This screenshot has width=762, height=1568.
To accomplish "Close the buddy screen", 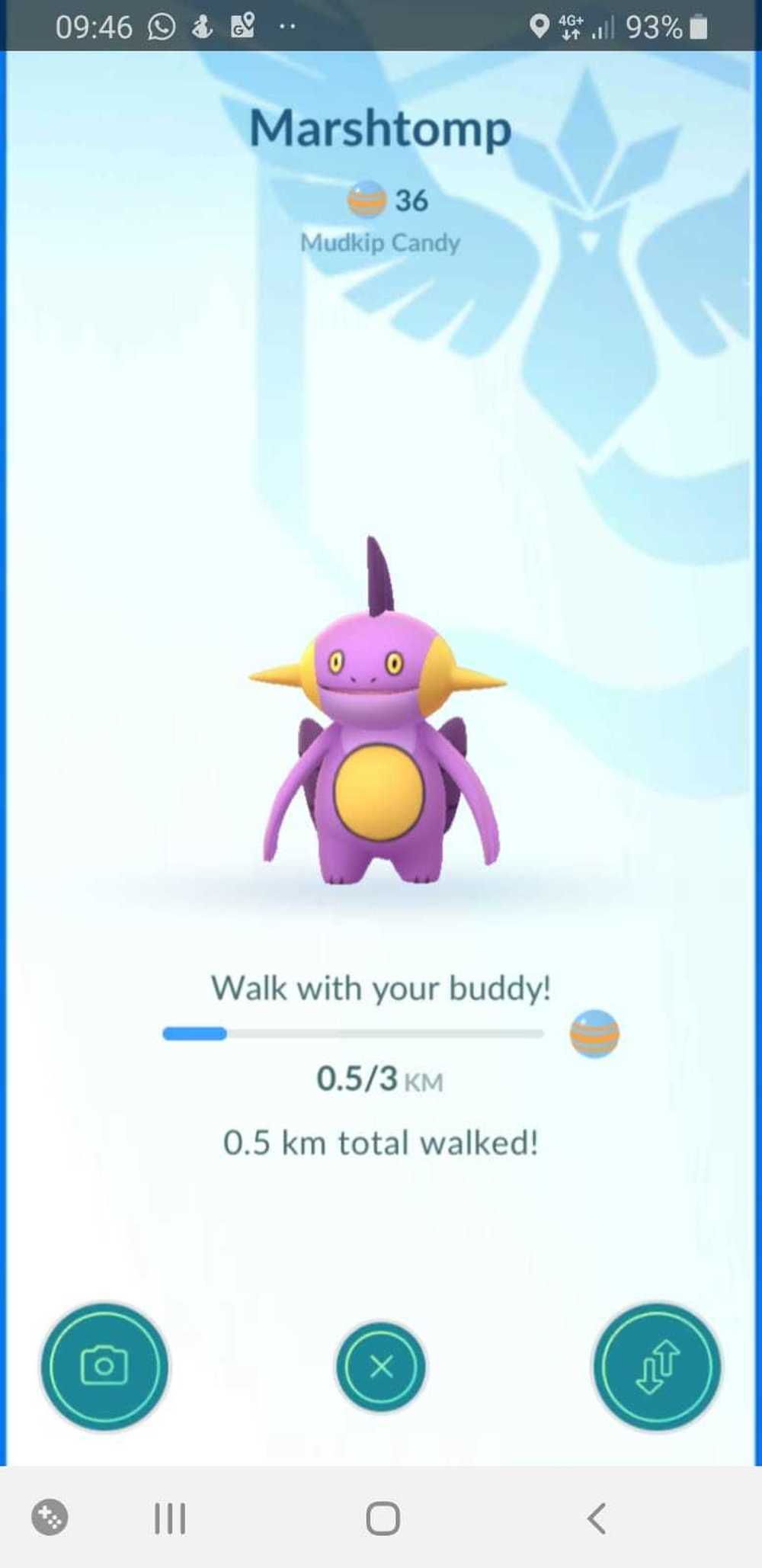I will [381, 1367].
